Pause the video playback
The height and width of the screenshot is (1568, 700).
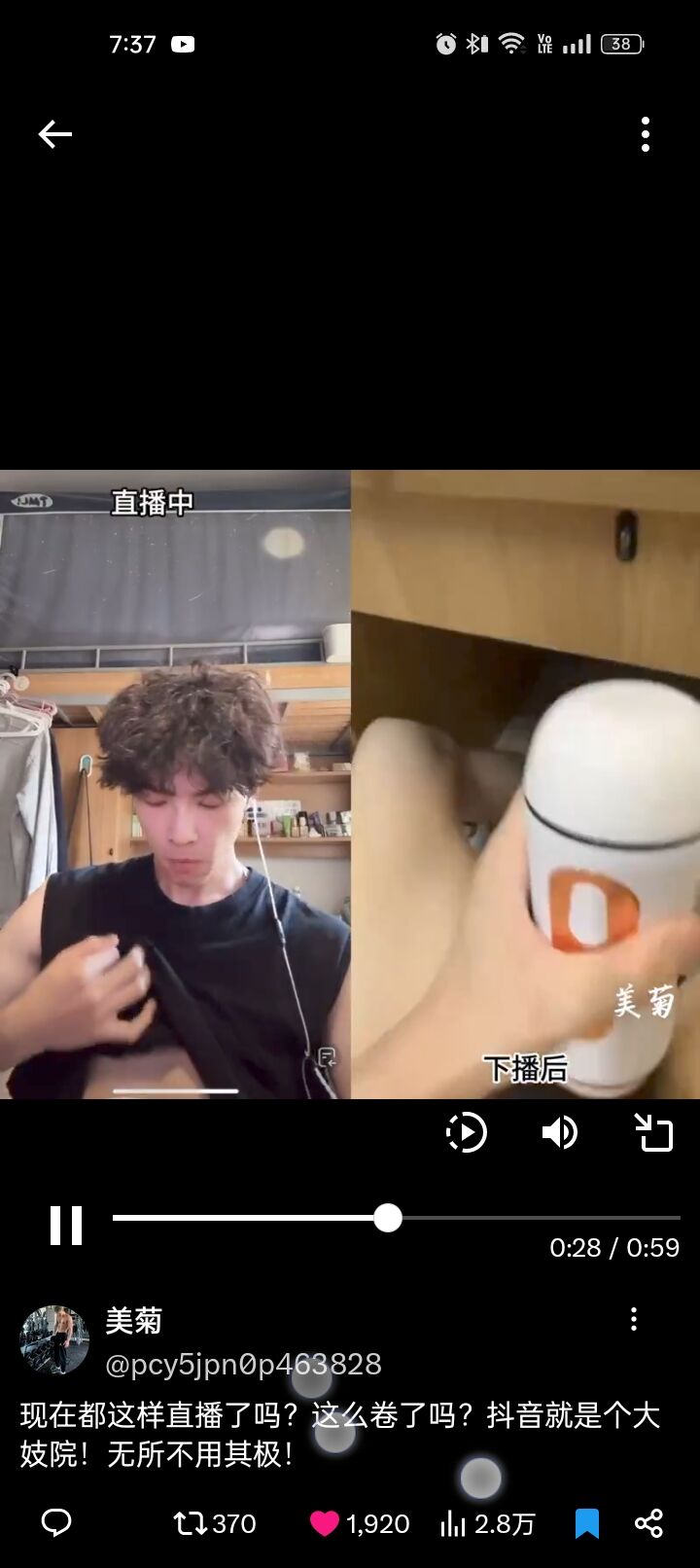tap(66, 1225)
